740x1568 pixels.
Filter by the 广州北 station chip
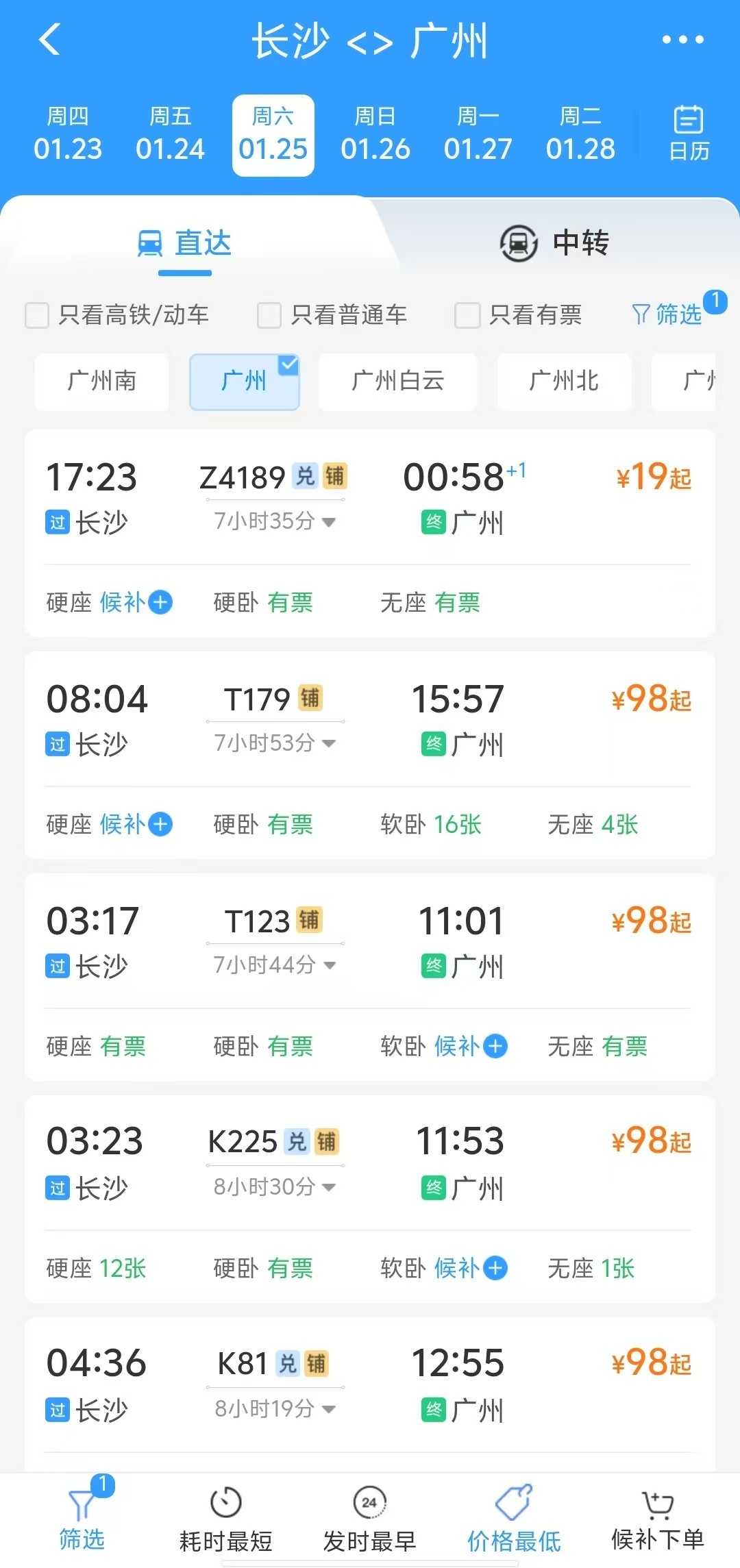click(x=564, y=382)
